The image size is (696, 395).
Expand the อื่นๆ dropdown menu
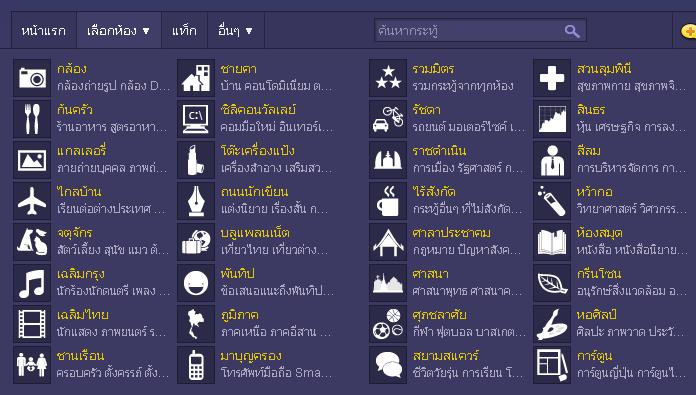coord(236,31)
